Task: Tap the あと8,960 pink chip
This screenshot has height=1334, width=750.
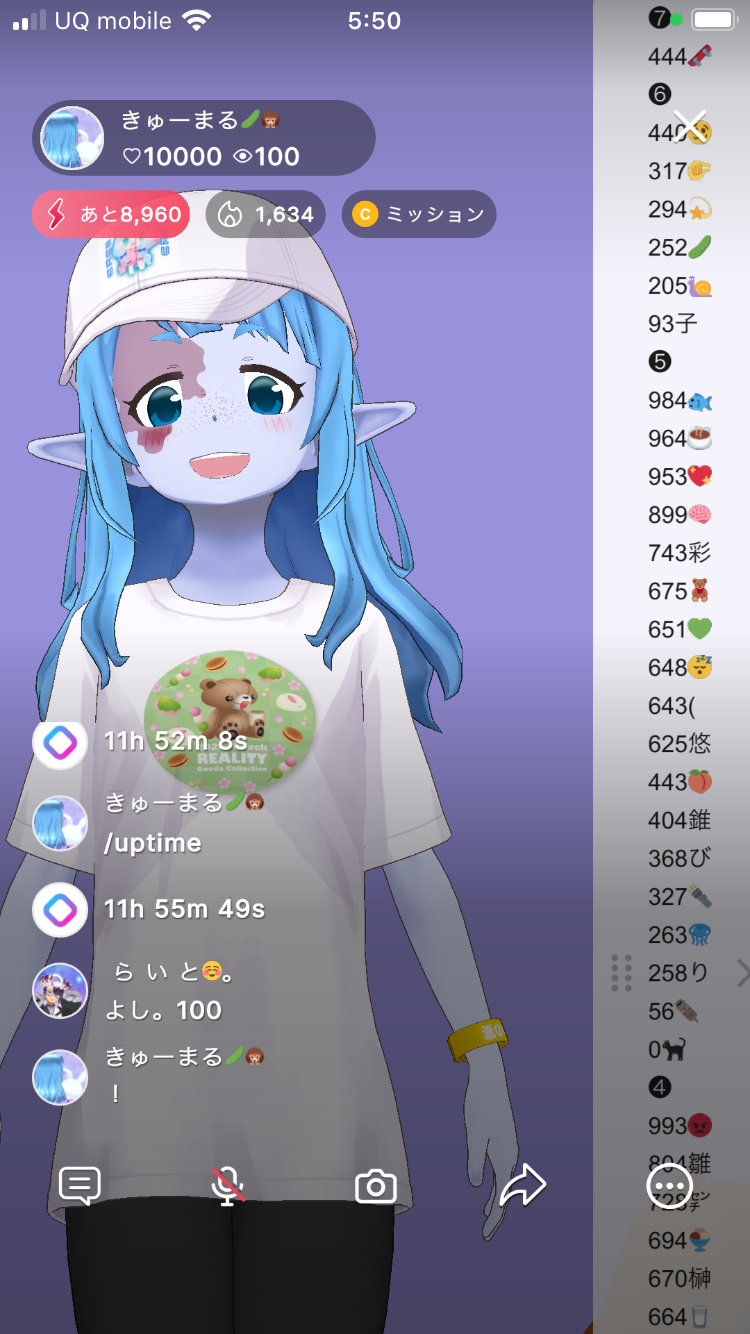Action: click(x=111, y=214)
